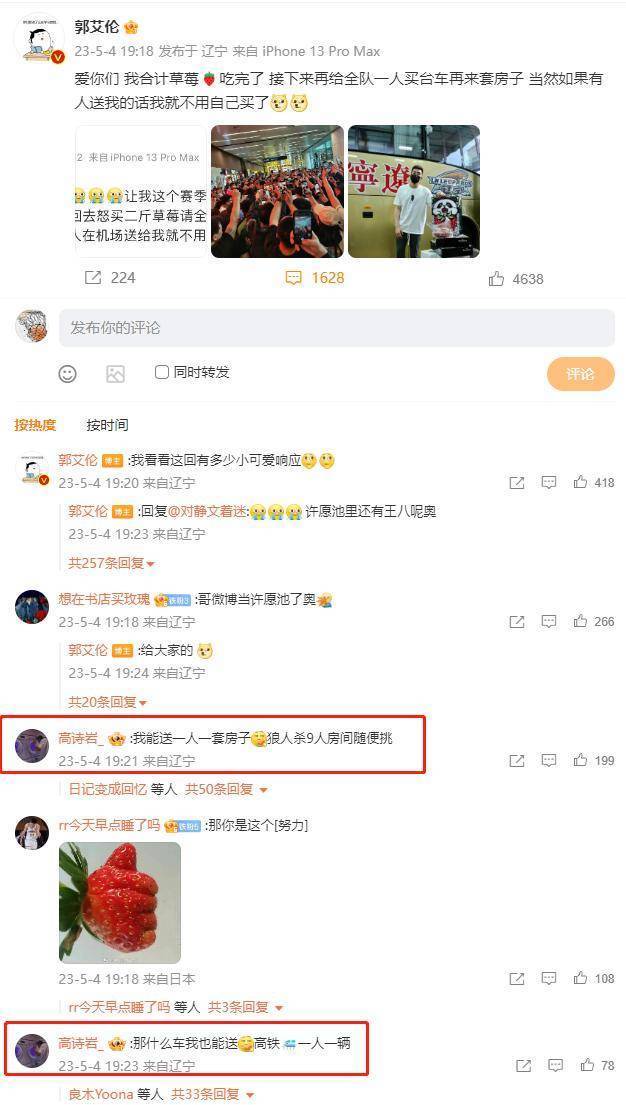The height and width of the screenshot is (1105, 626).
Task: Expand 共20条回复 replies
Action: click(107, 703)
